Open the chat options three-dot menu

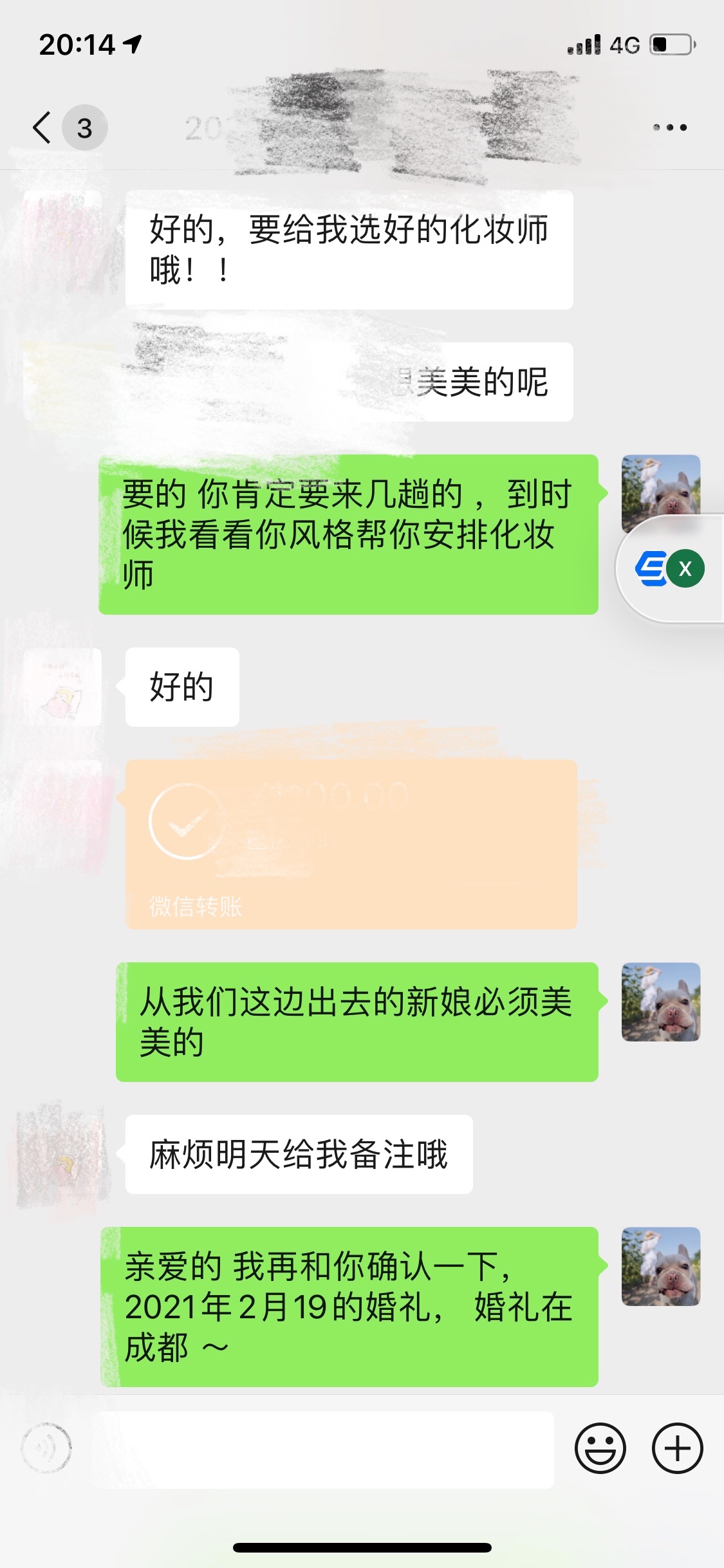tap(670, 127)
